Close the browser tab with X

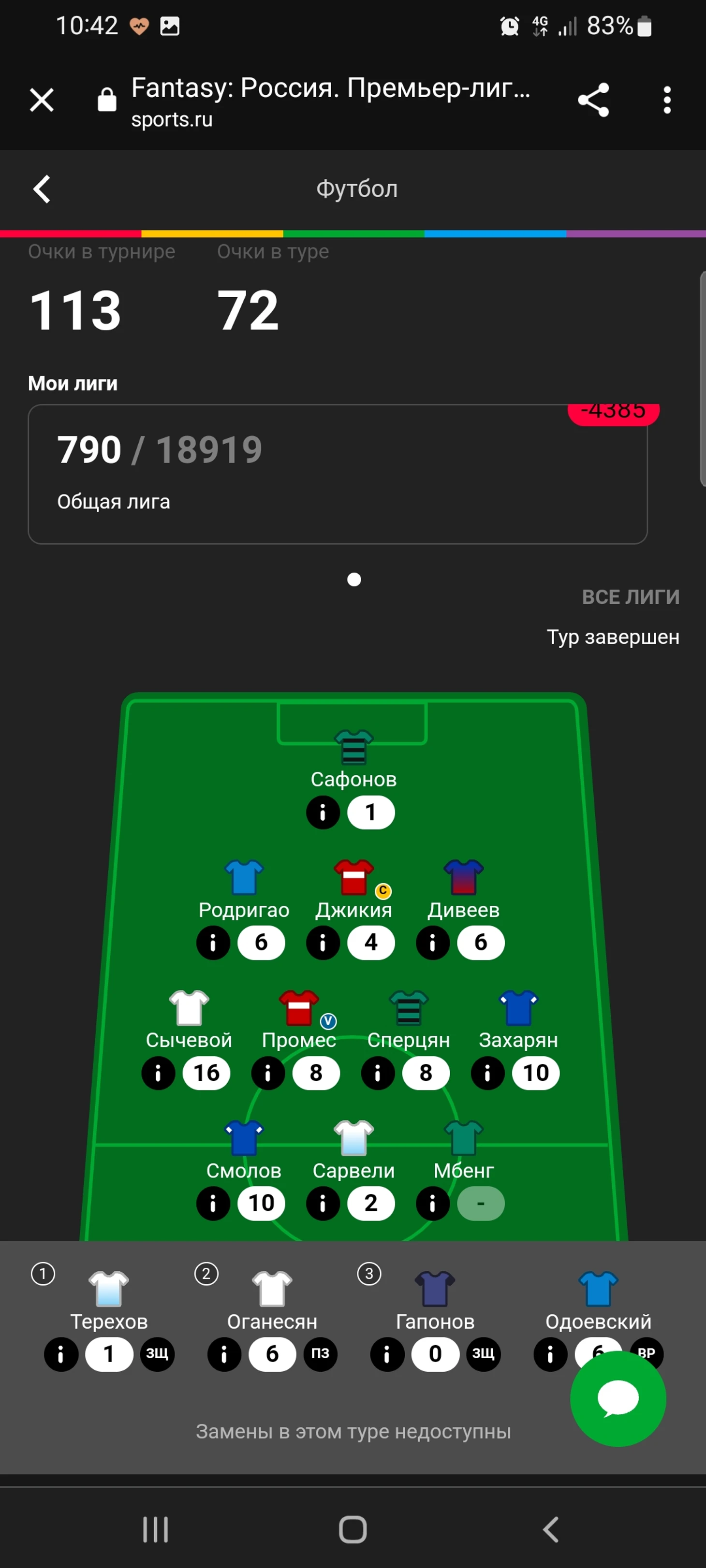pos(42,100)
